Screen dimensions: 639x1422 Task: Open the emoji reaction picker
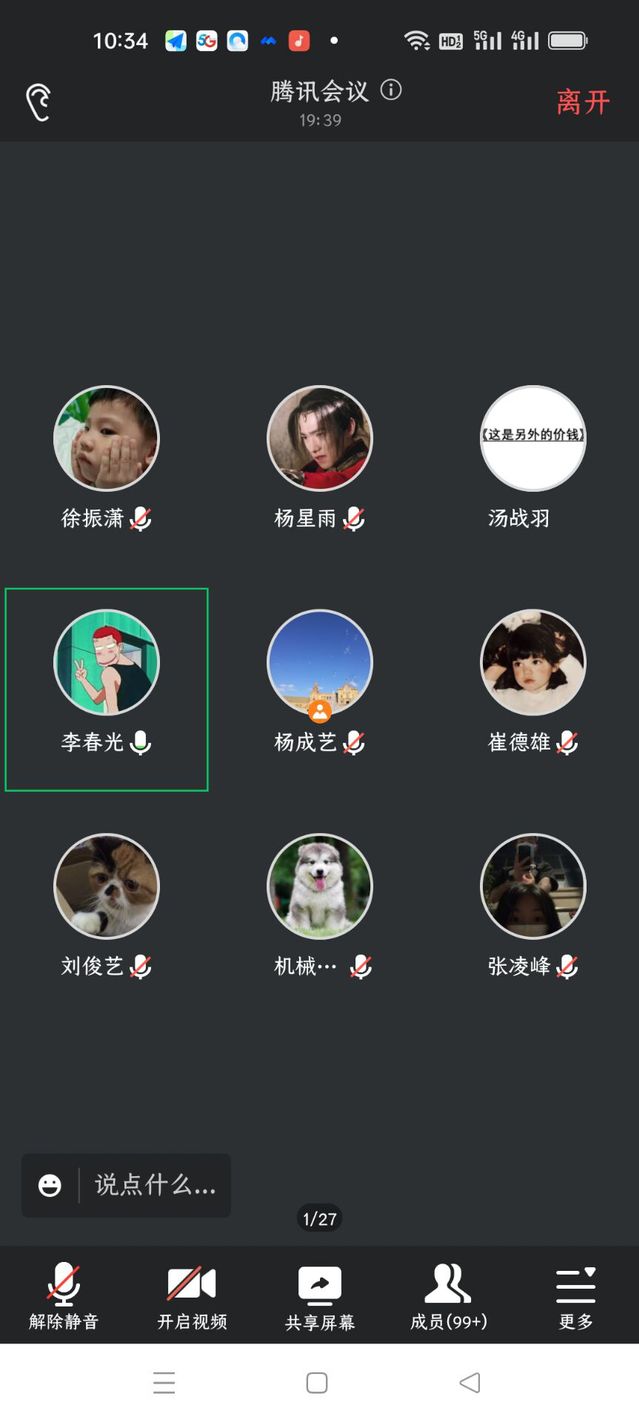tap(50, 1185)
